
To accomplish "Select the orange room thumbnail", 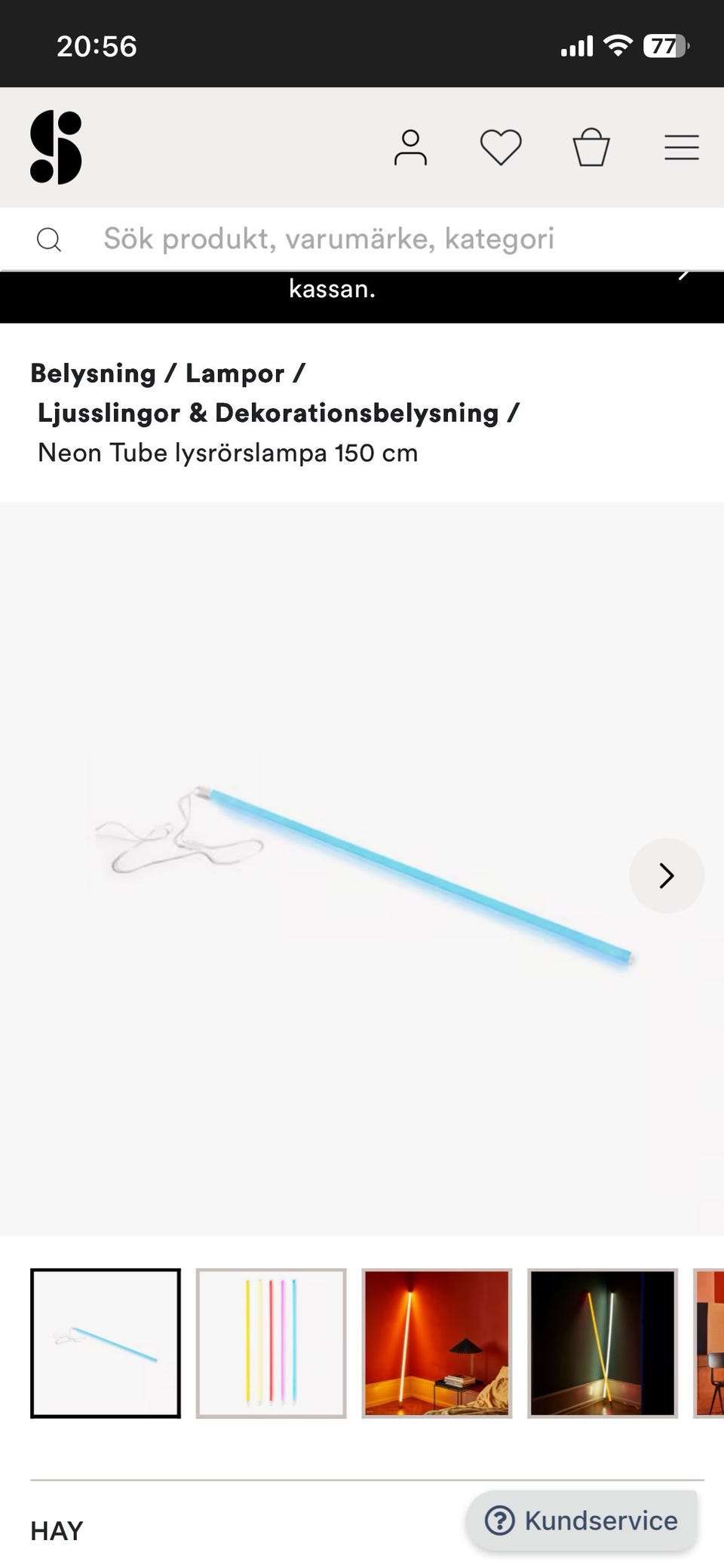I will point(437,1343).
